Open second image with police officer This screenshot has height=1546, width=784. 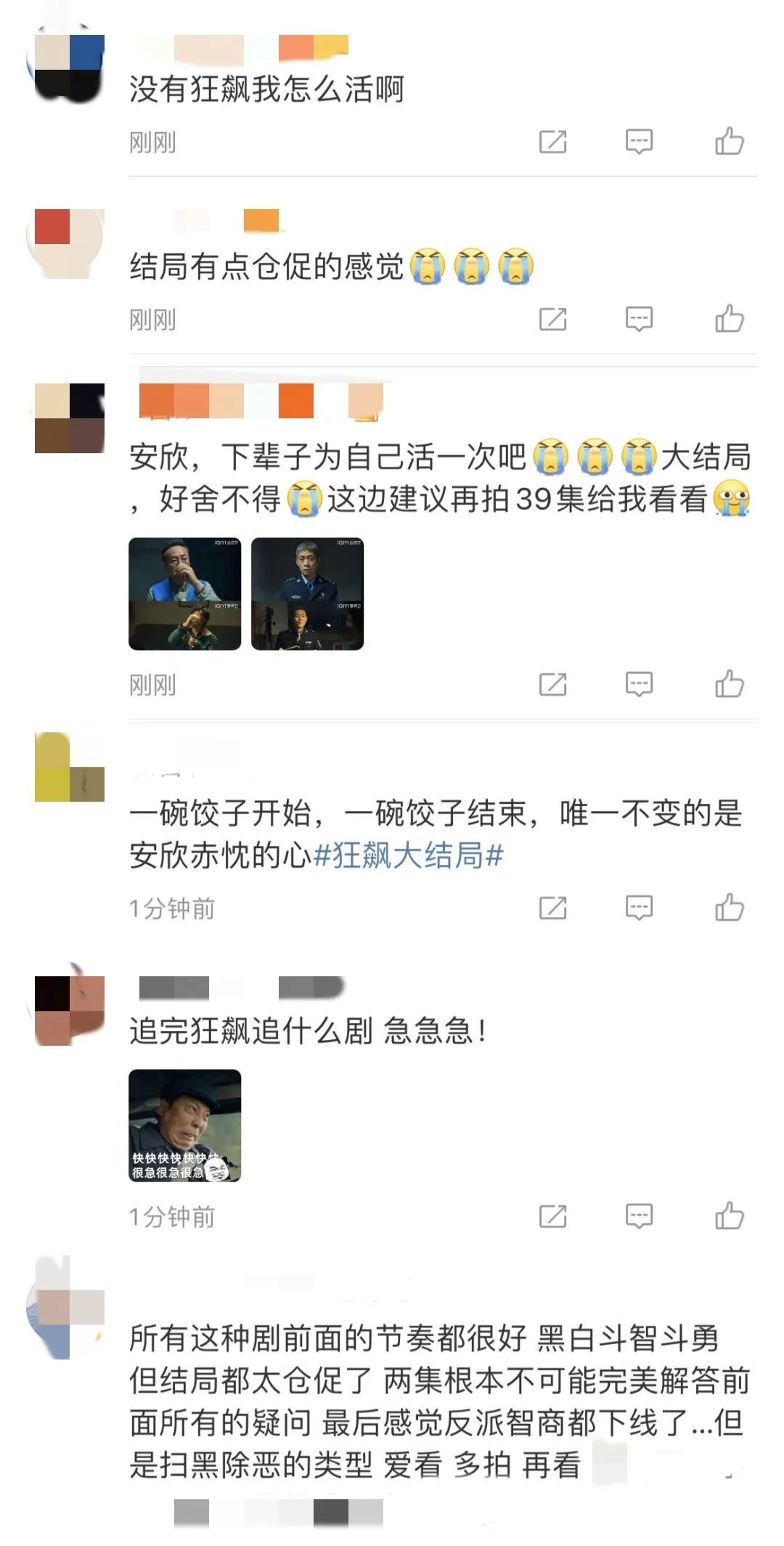pos(307,593)
